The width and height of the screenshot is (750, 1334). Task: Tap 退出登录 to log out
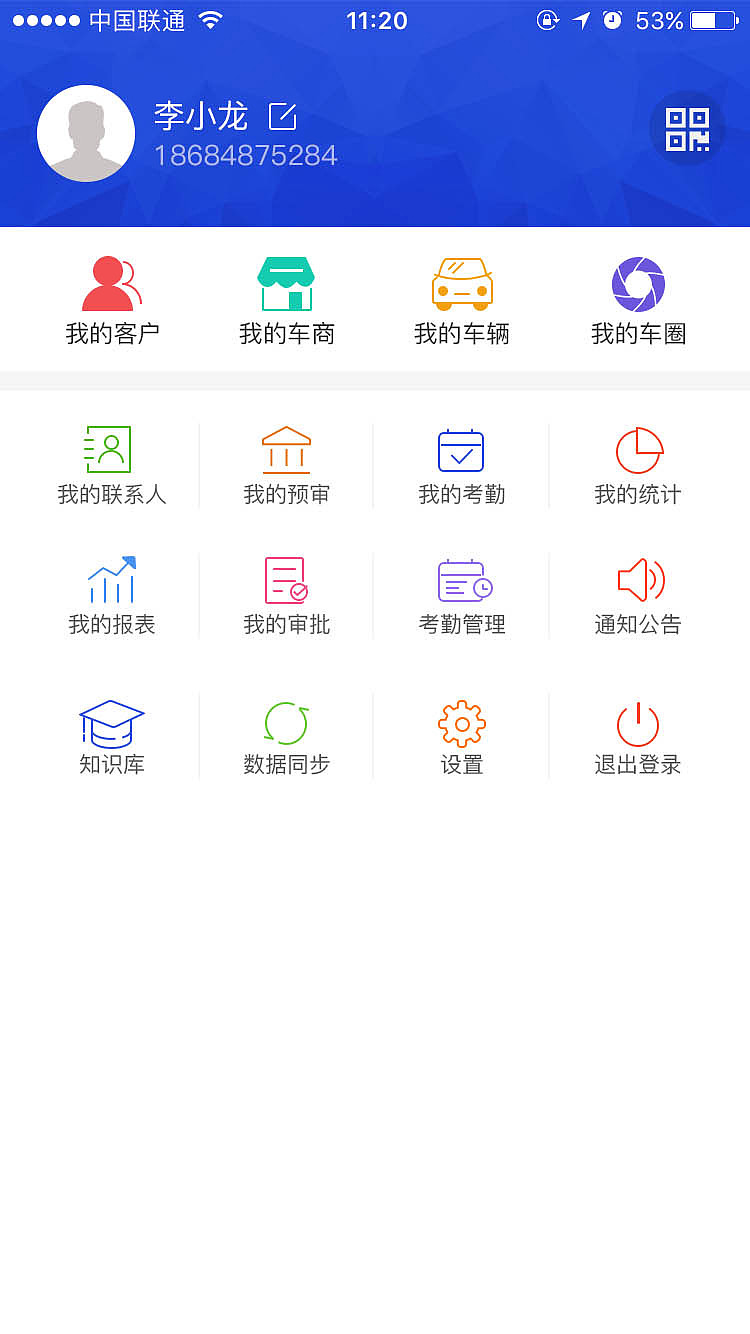[x=637, y=734]
